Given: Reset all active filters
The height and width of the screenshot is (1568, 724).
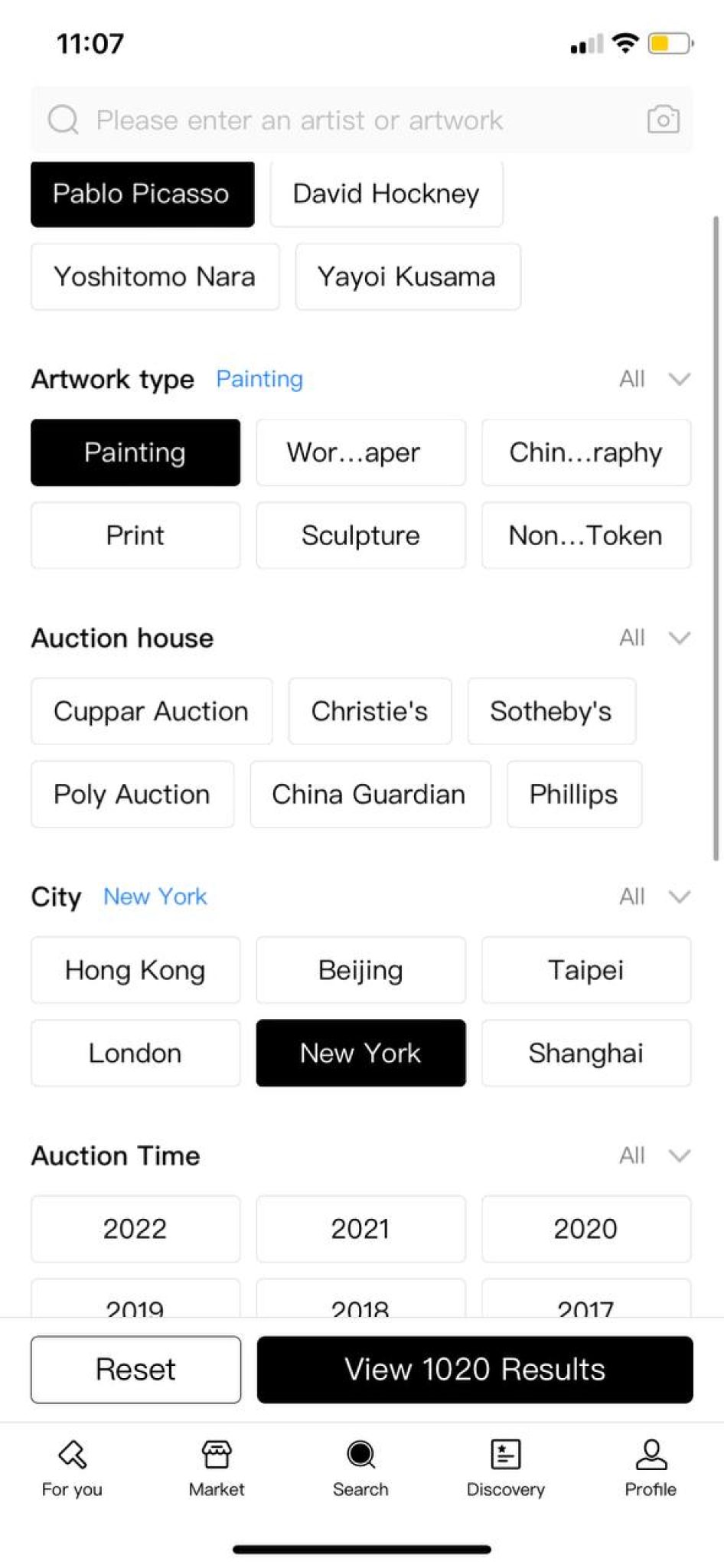Looking at the screenshot, I should tap(135, 1370).
